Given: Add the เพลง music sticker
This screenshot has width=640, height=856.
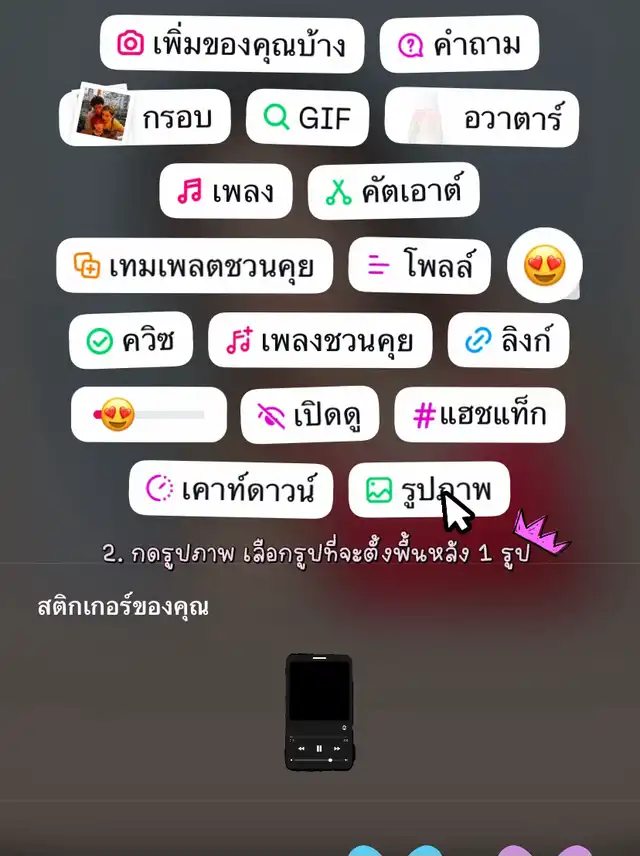Looking at the screenshot, I should coord(226,191).
